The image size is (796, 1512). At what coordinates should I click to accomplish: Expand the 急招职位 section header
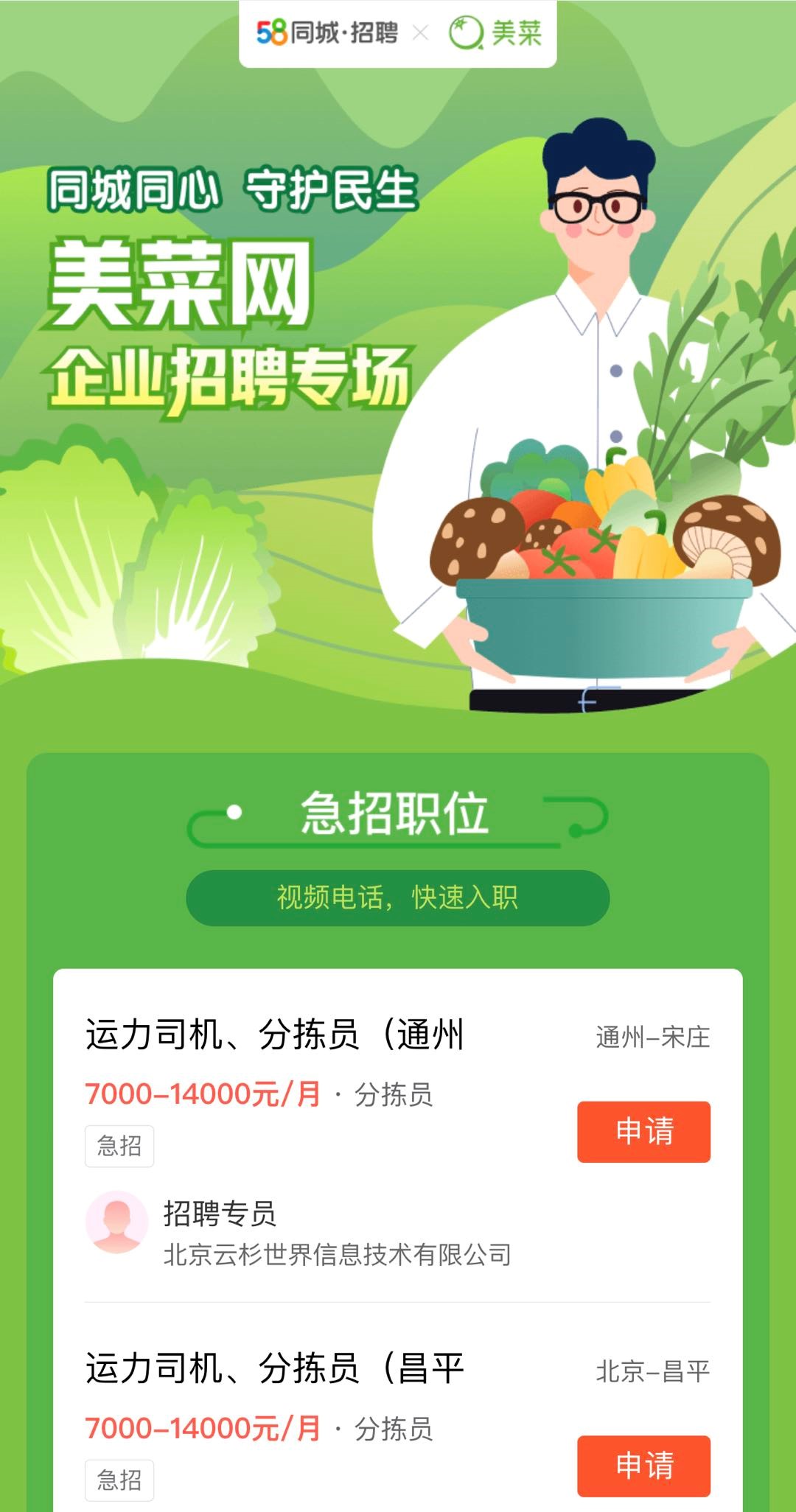[398, 815]
